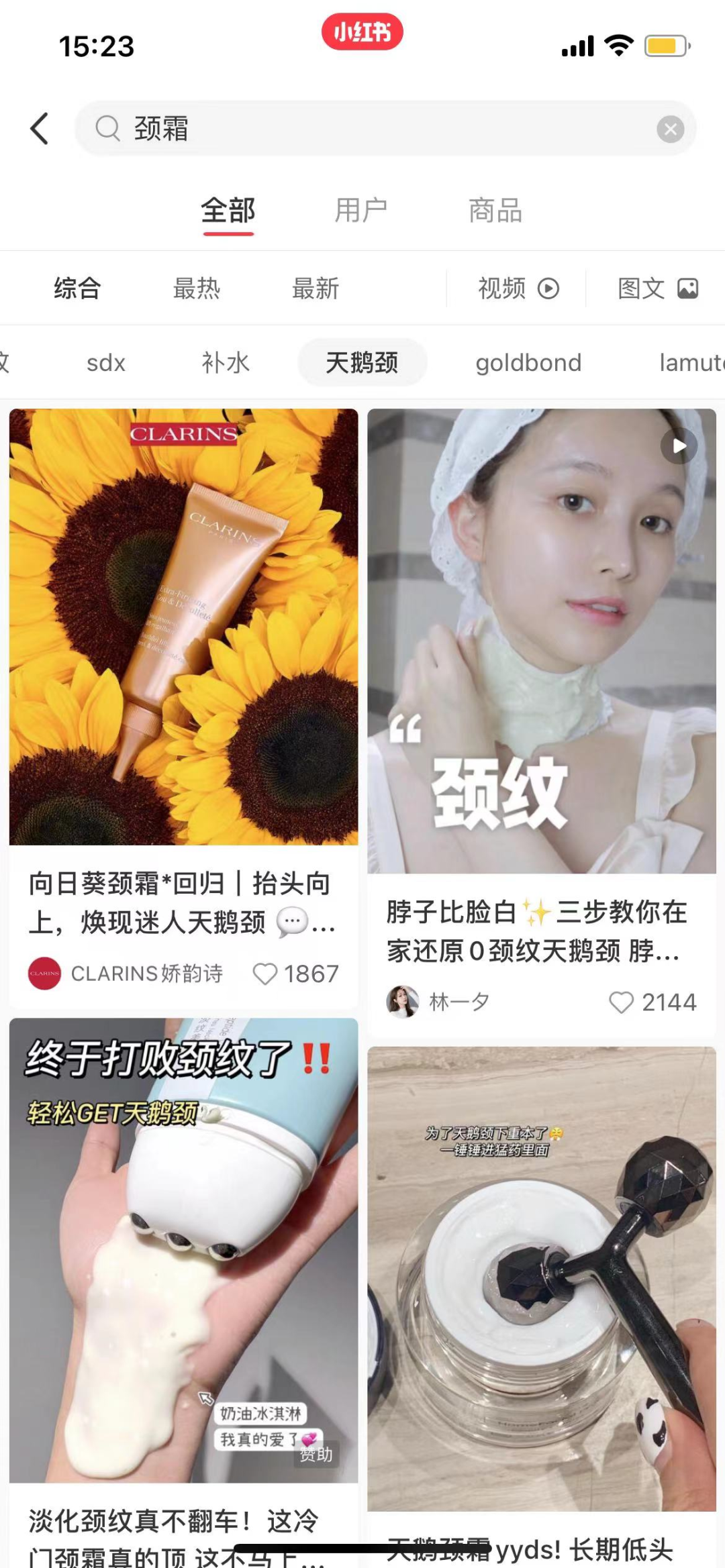Like 林一夕's post
The width and height of the screenshot is (725, 1568).
pos(621,1002)
